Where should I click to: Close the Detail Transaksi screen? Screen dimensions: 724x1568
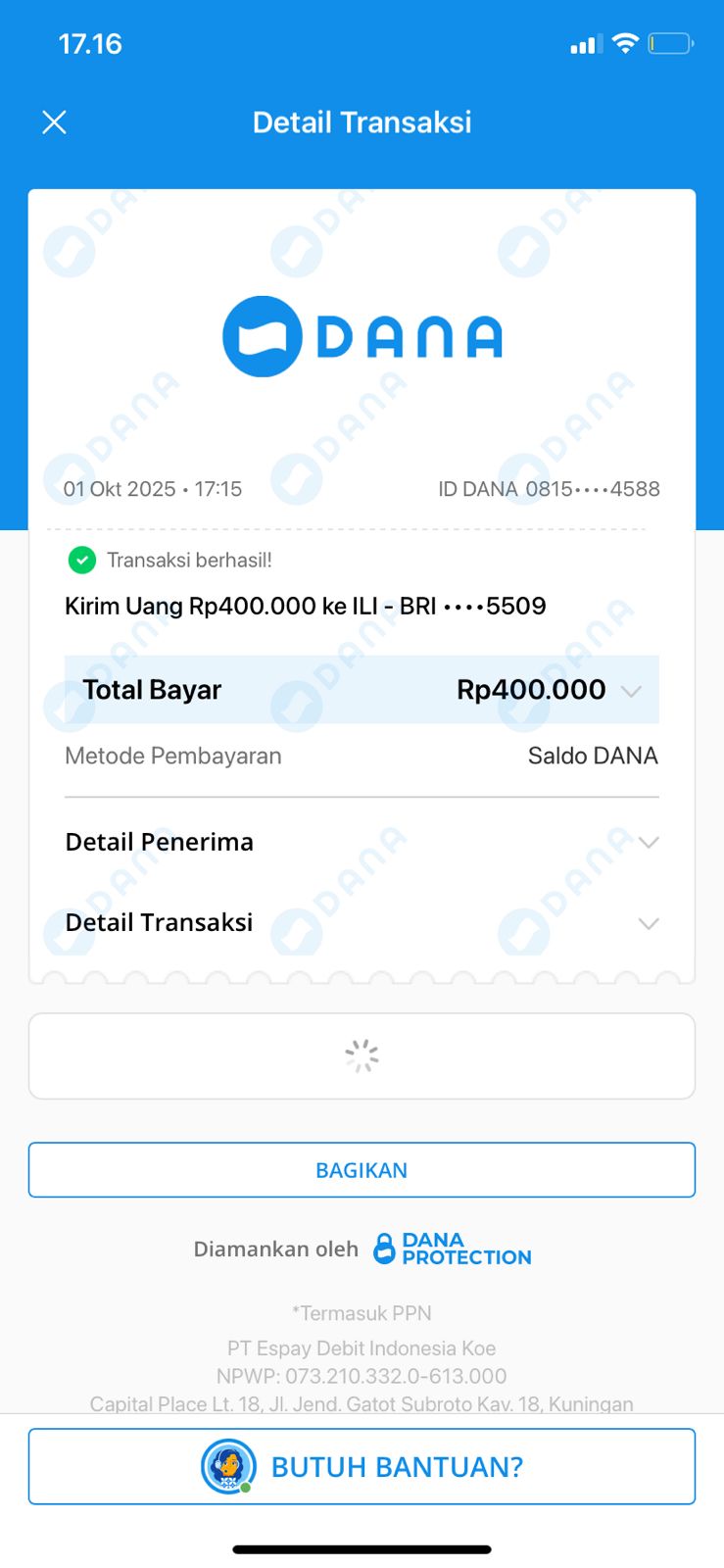(x=55, y=122)
